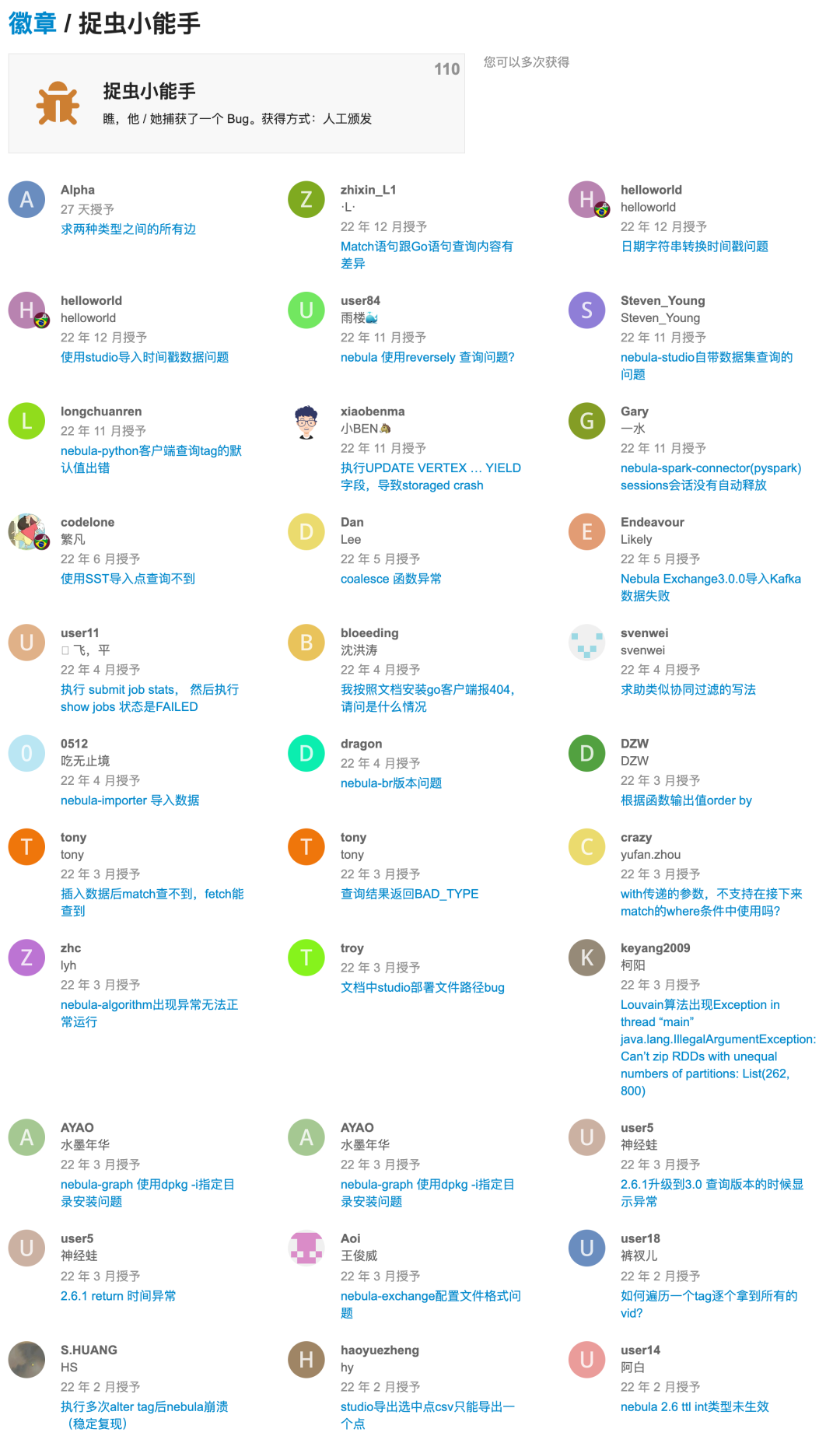Viewport: 840px width, 1436px height.
Task: Open the 徽章 breadcrumb link
Action: point(33,23)
